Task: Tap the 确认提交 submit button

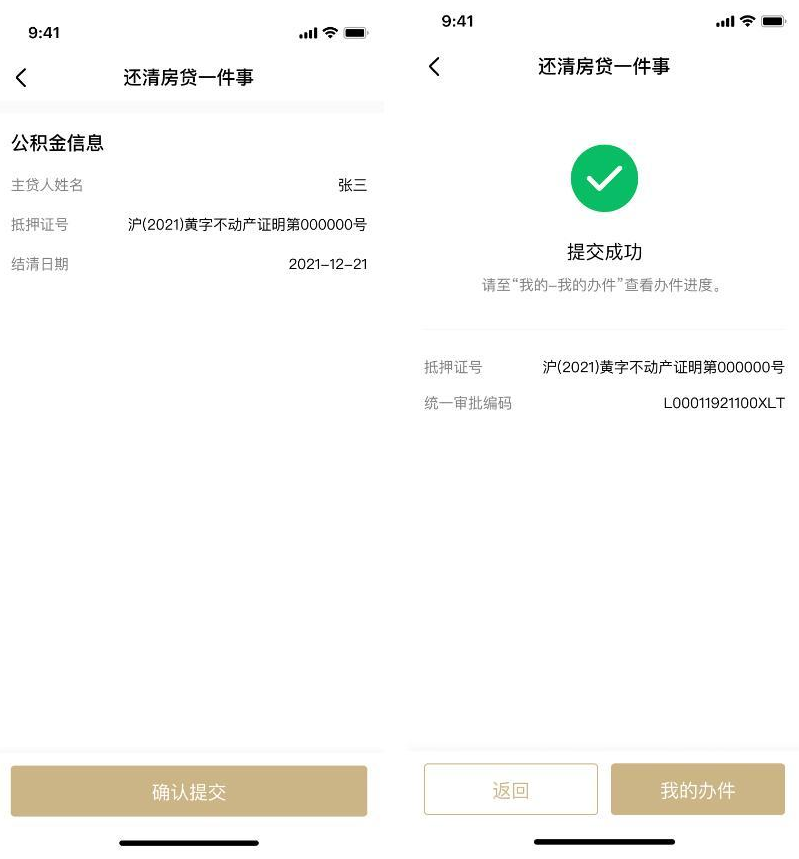Action: click(x=189, y=790)
